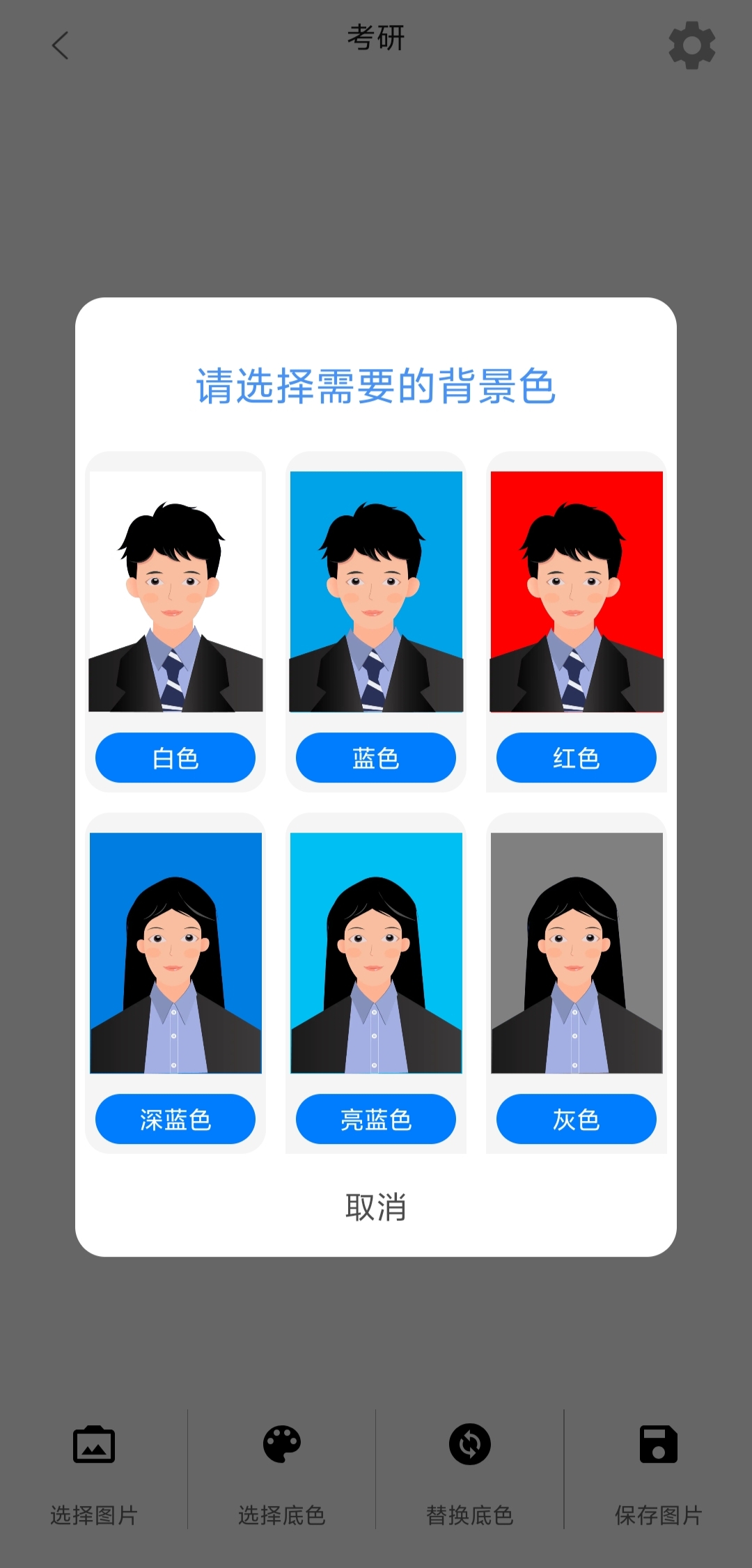Screen dimensions: 752x1568
Task: Choose the 亮蓝色 background button
Action: [376, 1119]
